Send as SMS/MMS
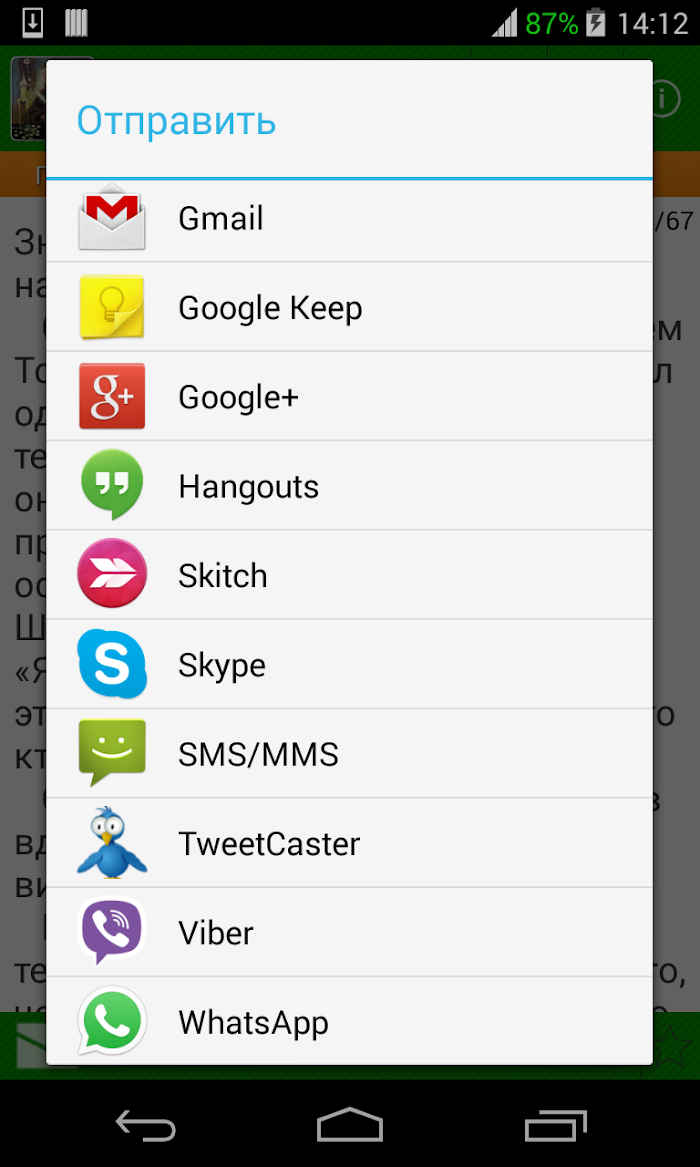Viewport: 700px width, 1167px height. [x=350, y=754]
